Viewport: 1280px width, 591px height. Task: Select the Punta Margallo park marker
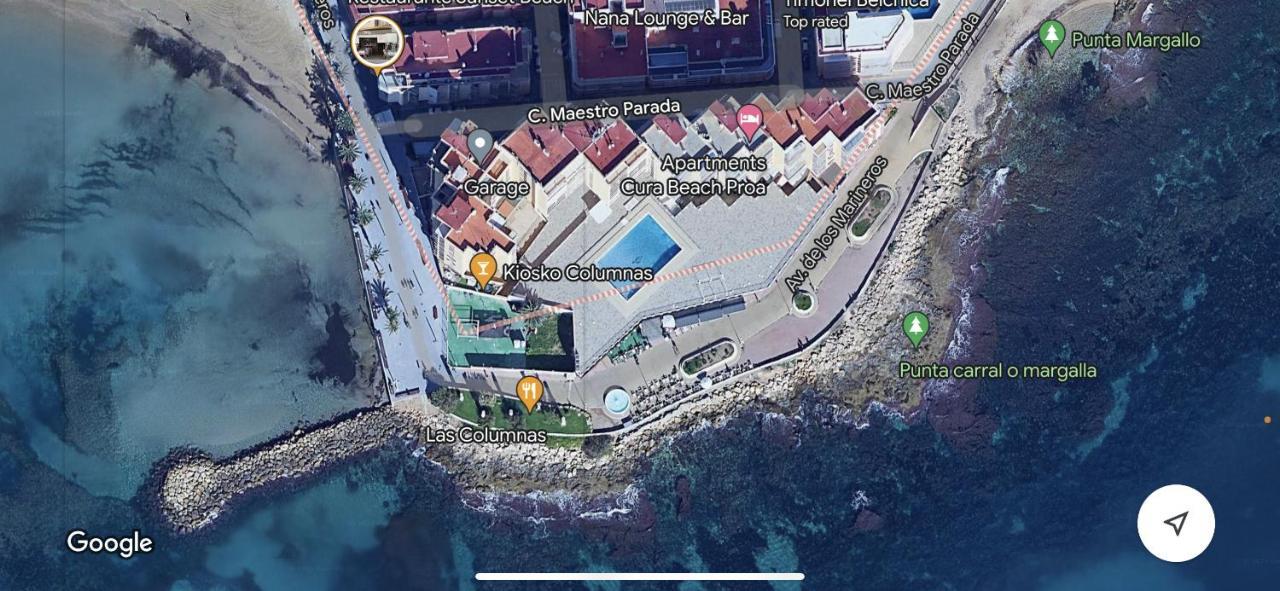pyautogui.click(x=1051, y=37)
